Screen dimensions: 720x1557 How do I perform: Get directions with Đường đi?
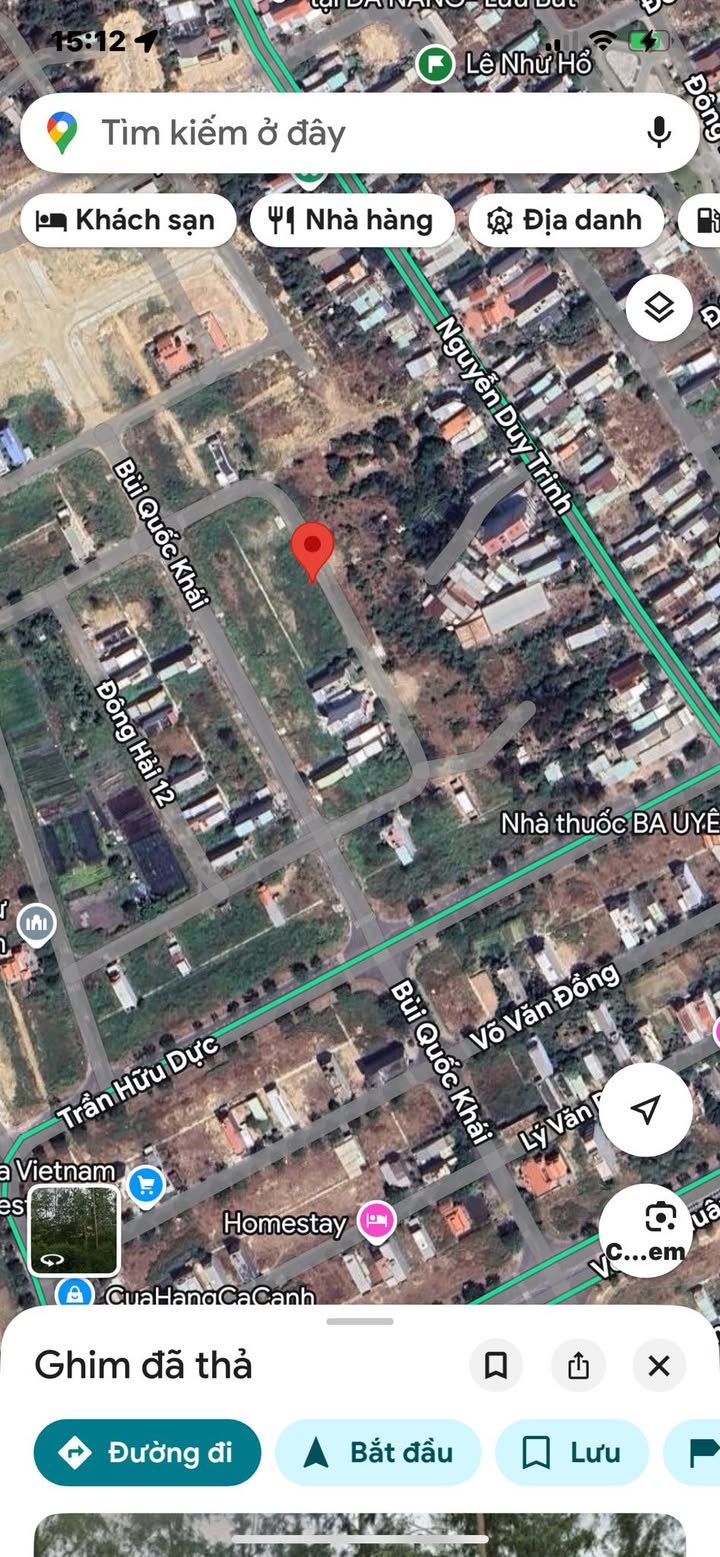(147, 1452)
